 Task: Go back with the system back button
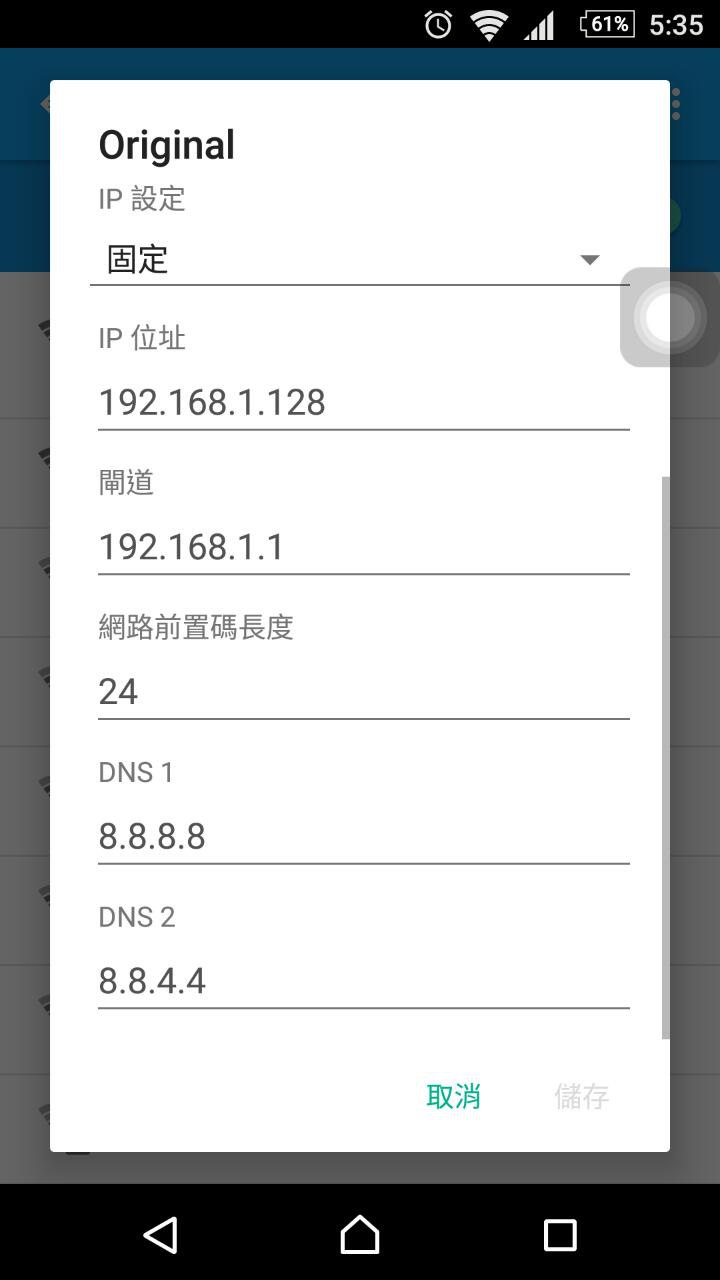pyautogui.click(x=160, y=1235)
